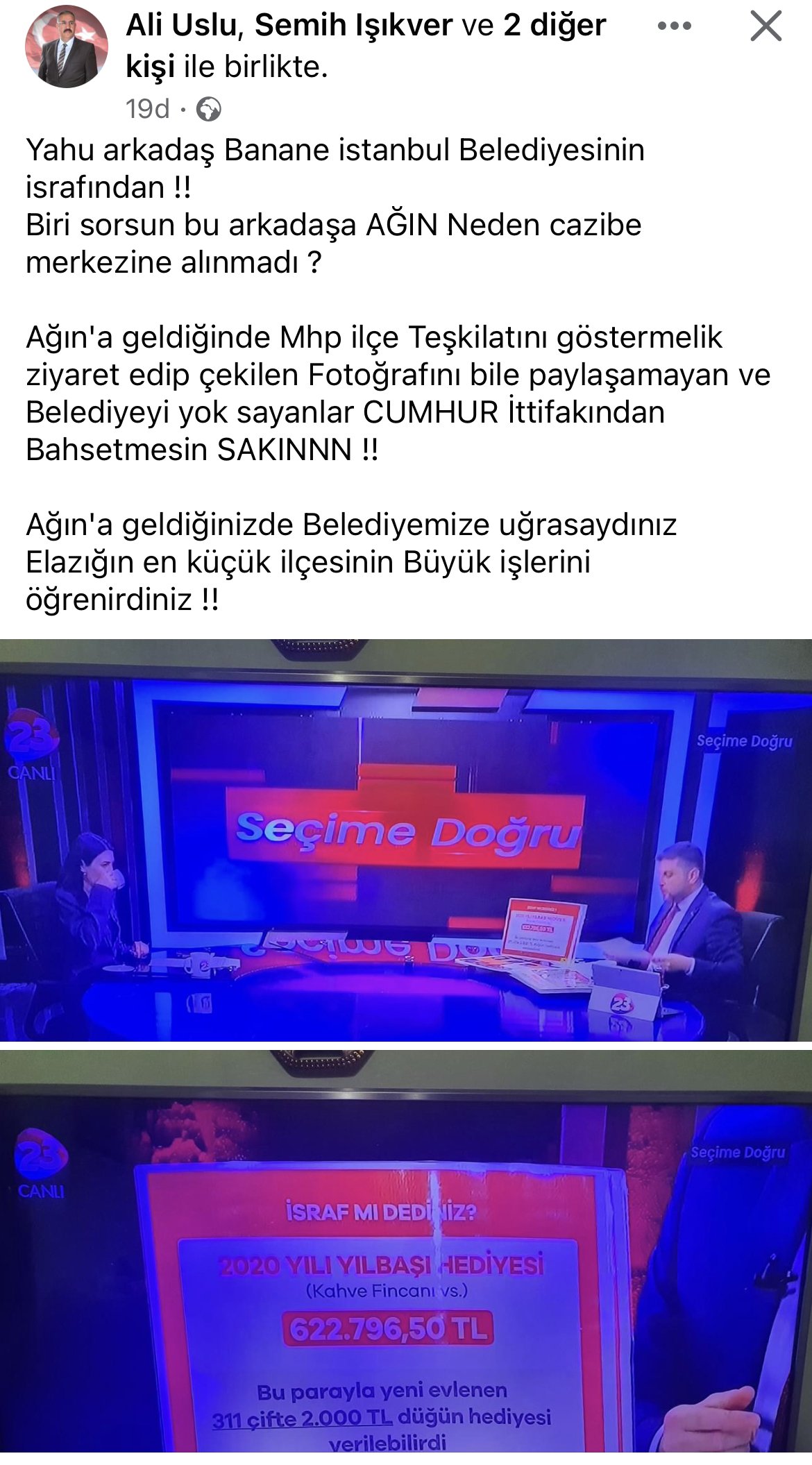The image size is (812, 1465).
Task: Open the post's three-dot options menu
Action: click(674, 26)
